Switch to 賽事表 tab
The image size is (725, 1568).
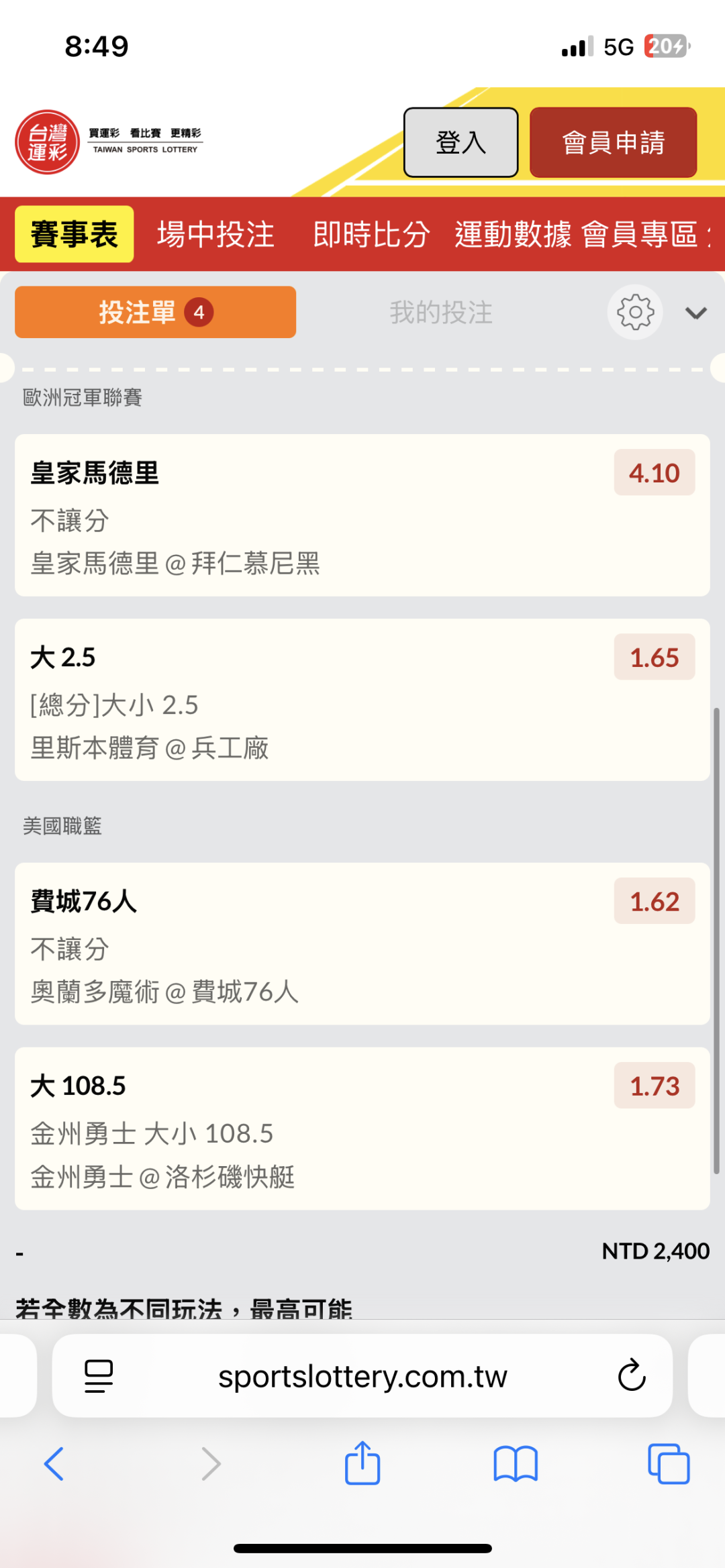[x=75, y=234]
